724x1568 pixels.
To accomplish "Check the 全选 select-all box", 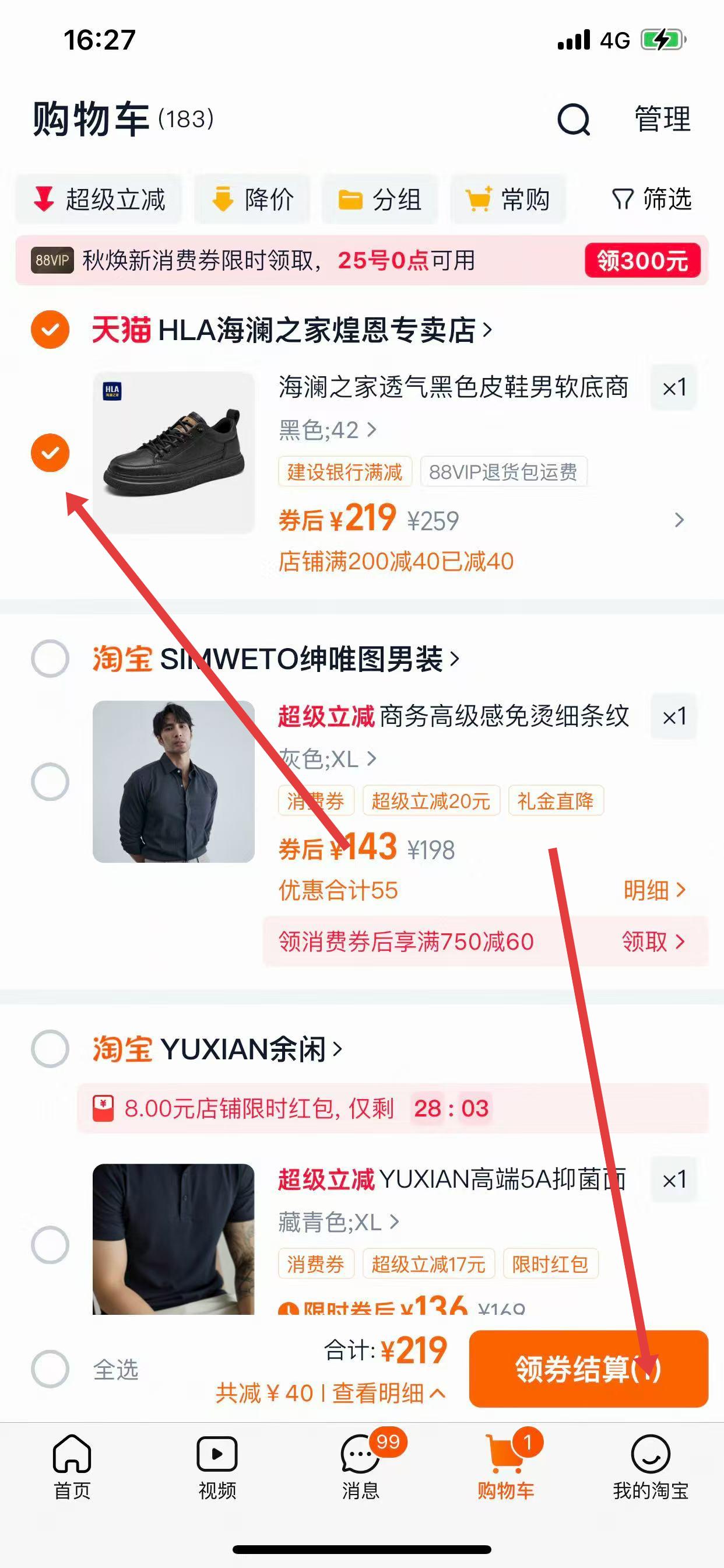I will pyautogui.click(x=50, y=1369).
